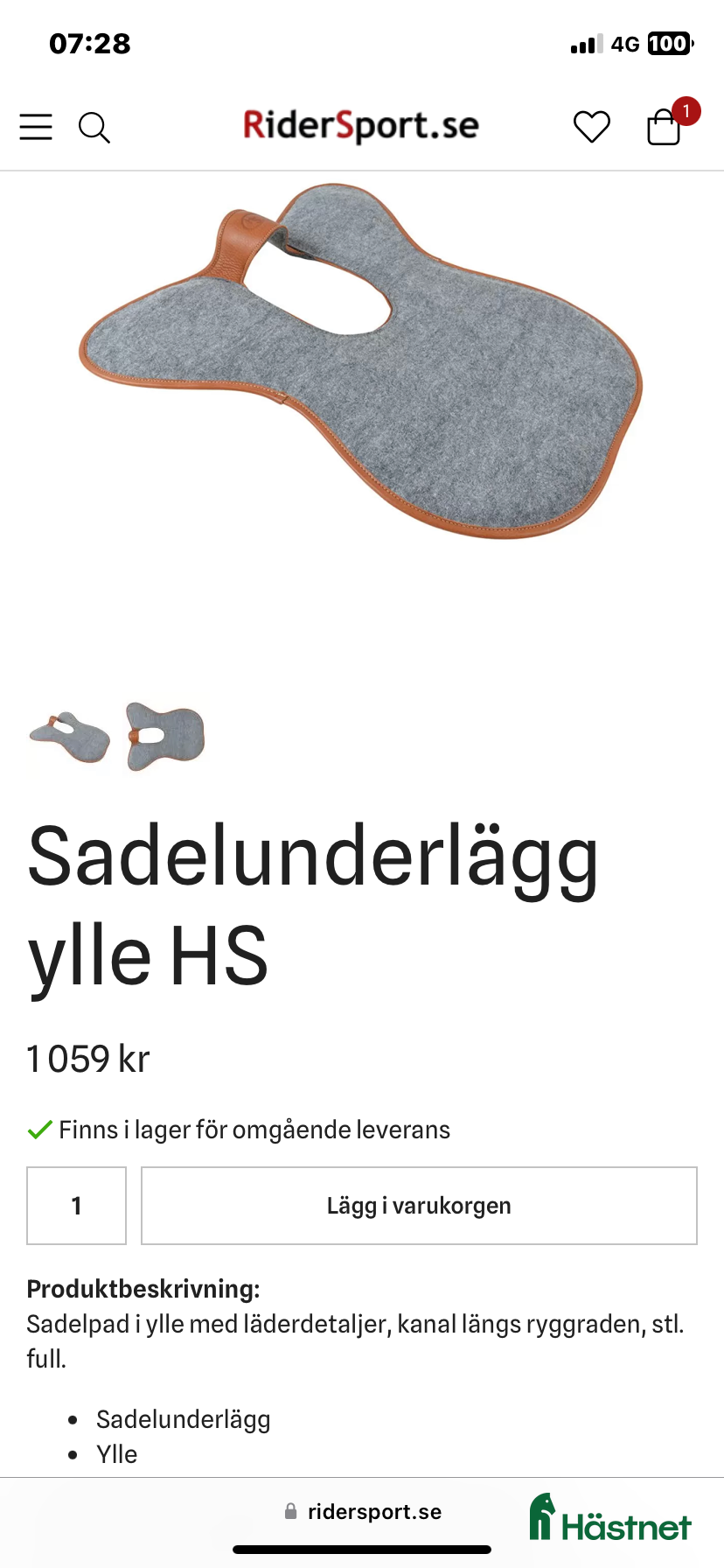Select the small saddle pad thumbnail

pos(68,738)
